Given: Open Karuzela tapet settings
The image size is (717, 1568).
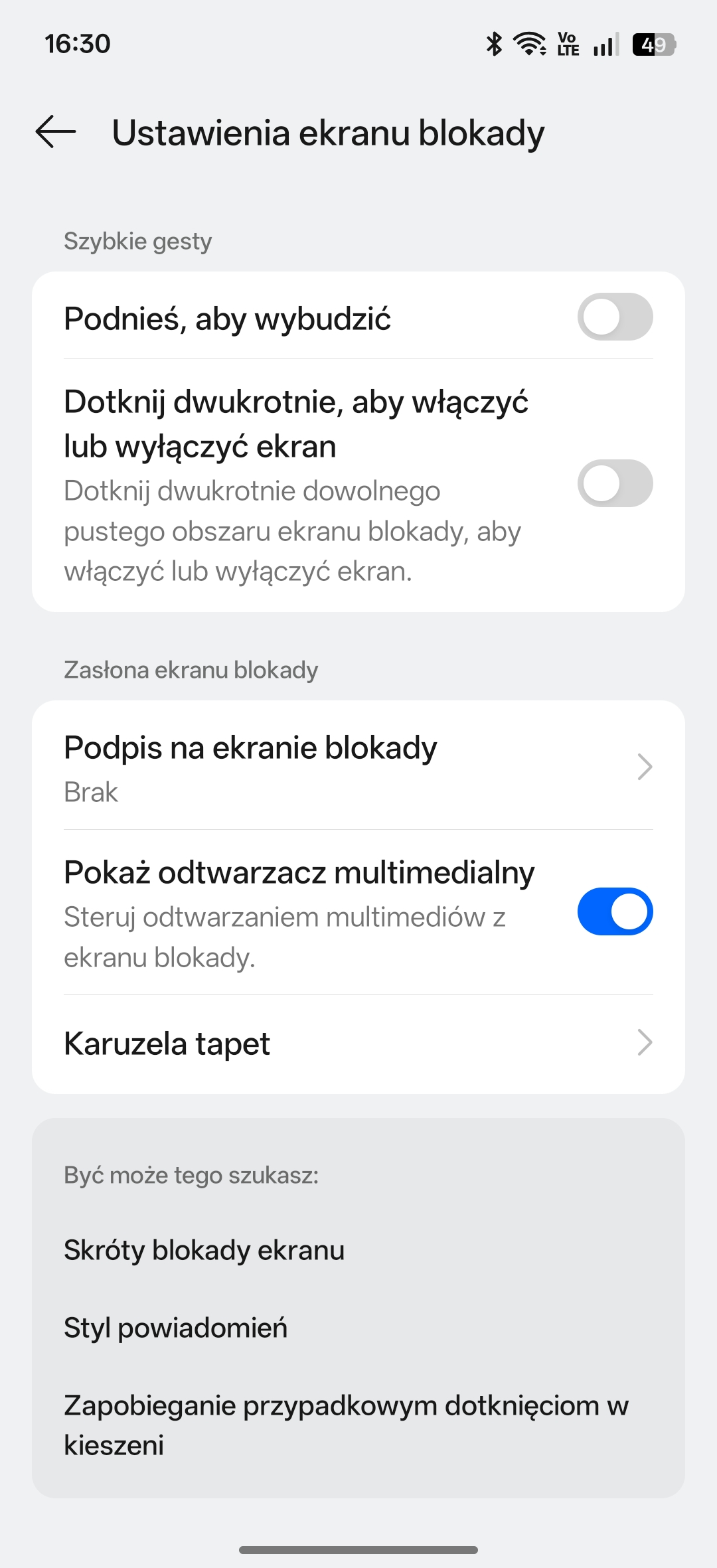Looking at the screenshot, I should [358, 1044].
